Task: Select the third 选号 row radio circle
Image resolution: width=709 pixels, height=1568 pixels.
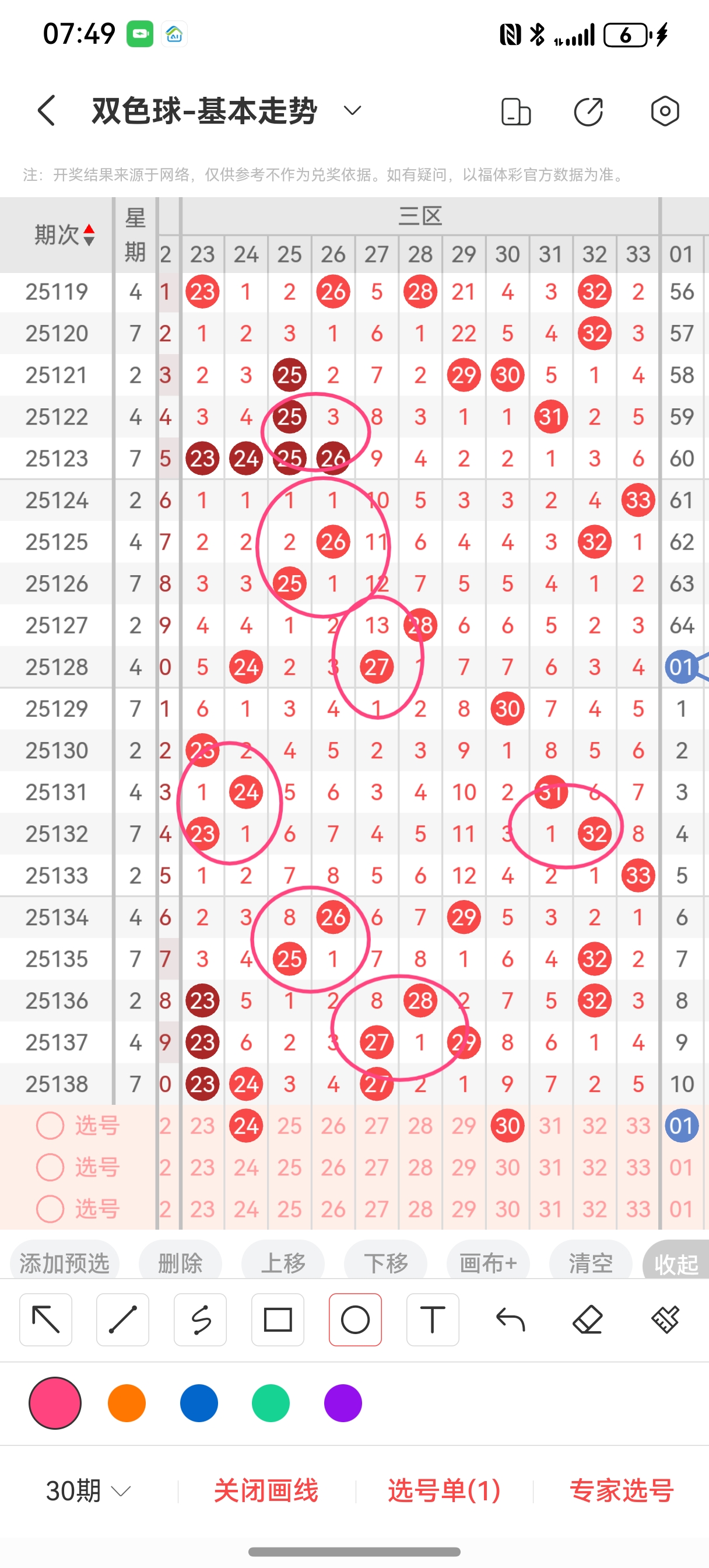Action: click(x=51, y=1209)
